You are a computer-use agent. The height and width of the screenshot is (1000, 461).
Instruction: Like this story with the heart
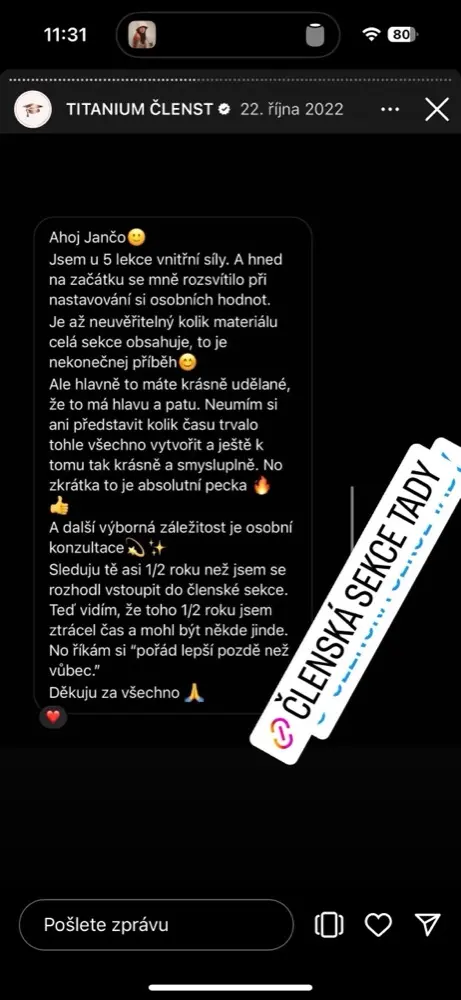click(x=378, y=925)
